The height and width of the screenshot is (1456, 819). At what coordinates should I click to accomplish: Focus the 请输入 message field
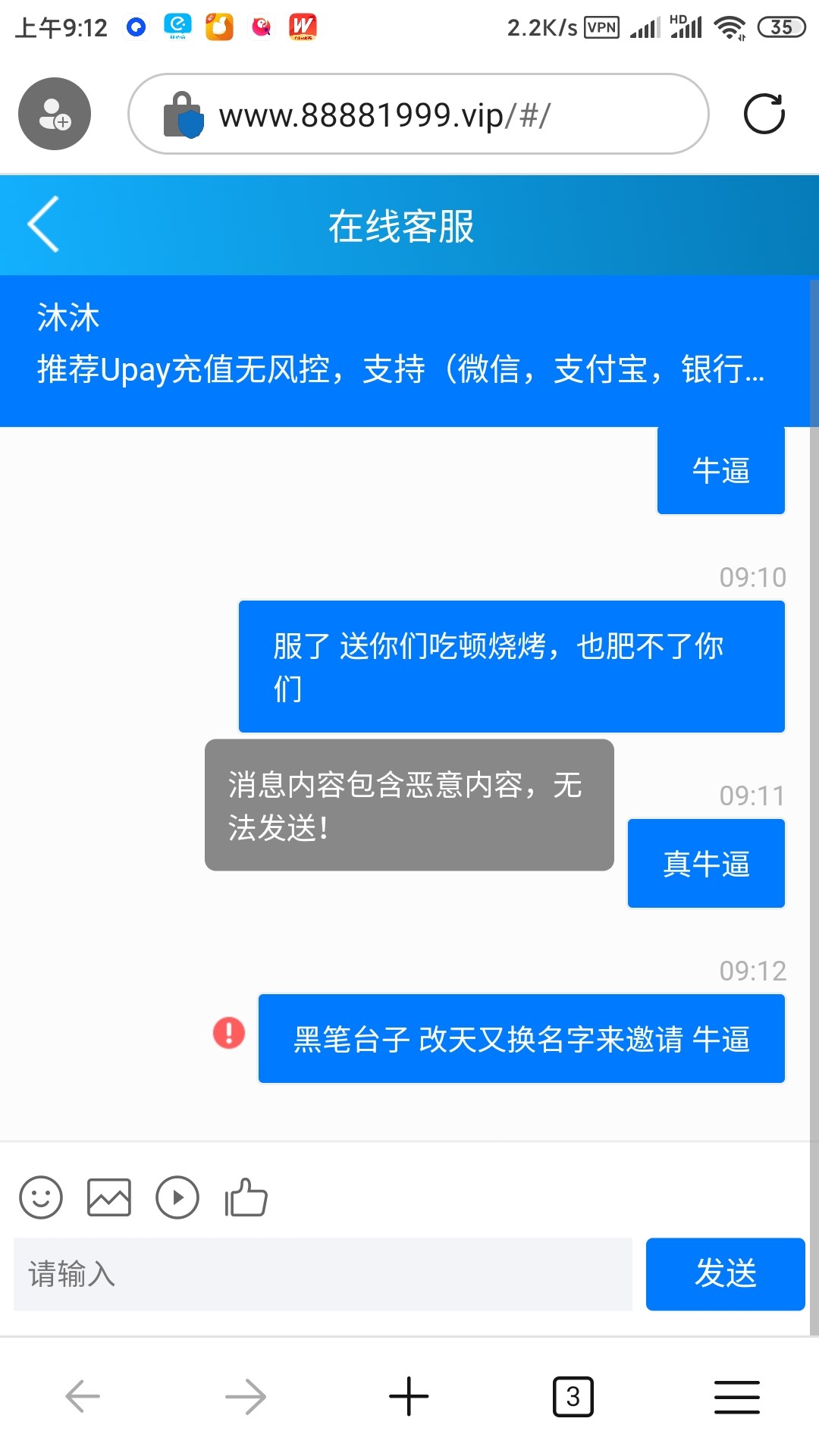coord(322,1274)
